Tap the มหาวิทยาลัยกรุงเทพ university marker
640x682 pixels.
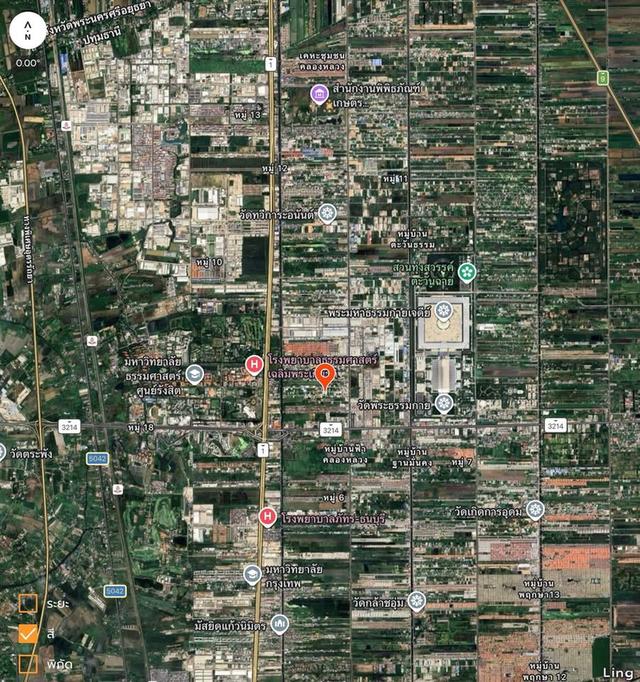point(252,573)
